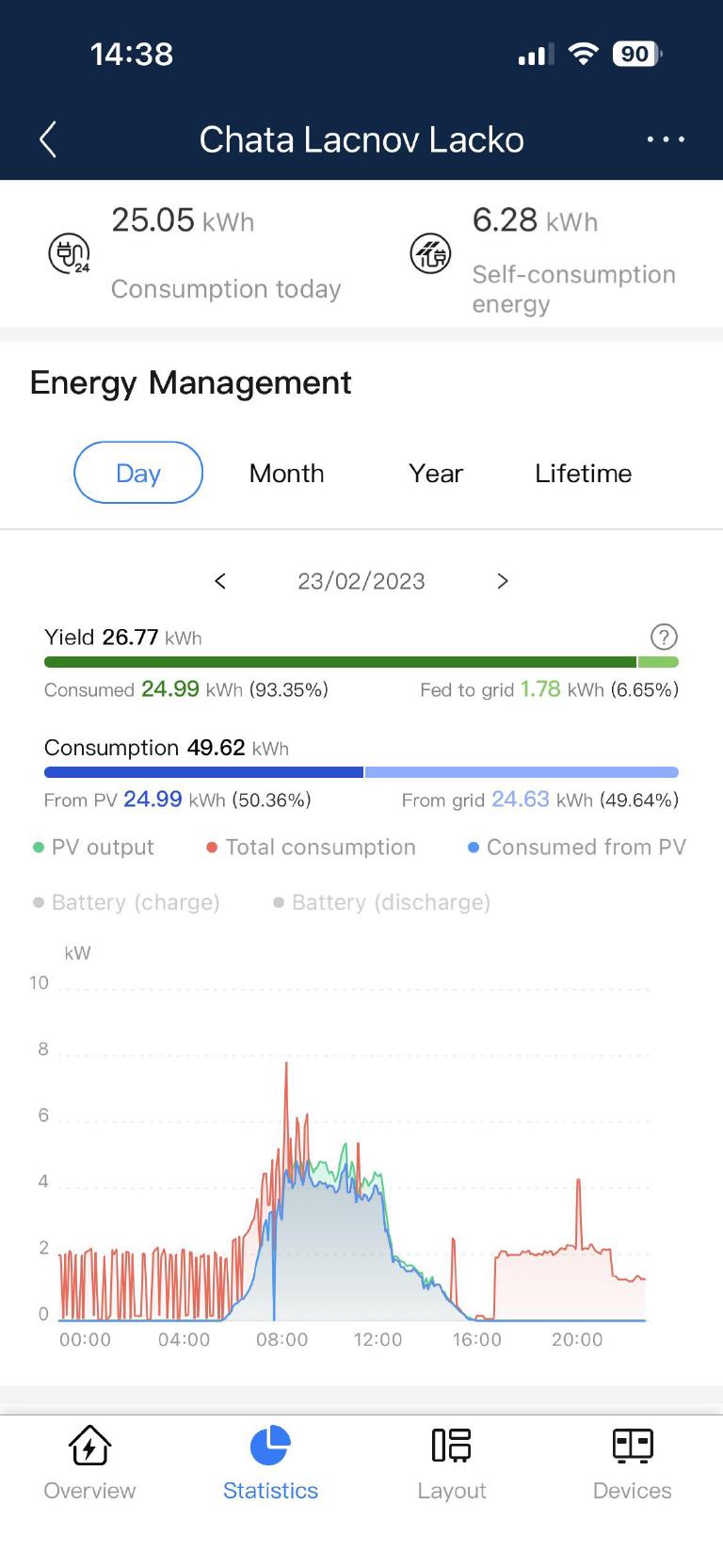Select the Day period view
723x1568 pixels.
138,473
